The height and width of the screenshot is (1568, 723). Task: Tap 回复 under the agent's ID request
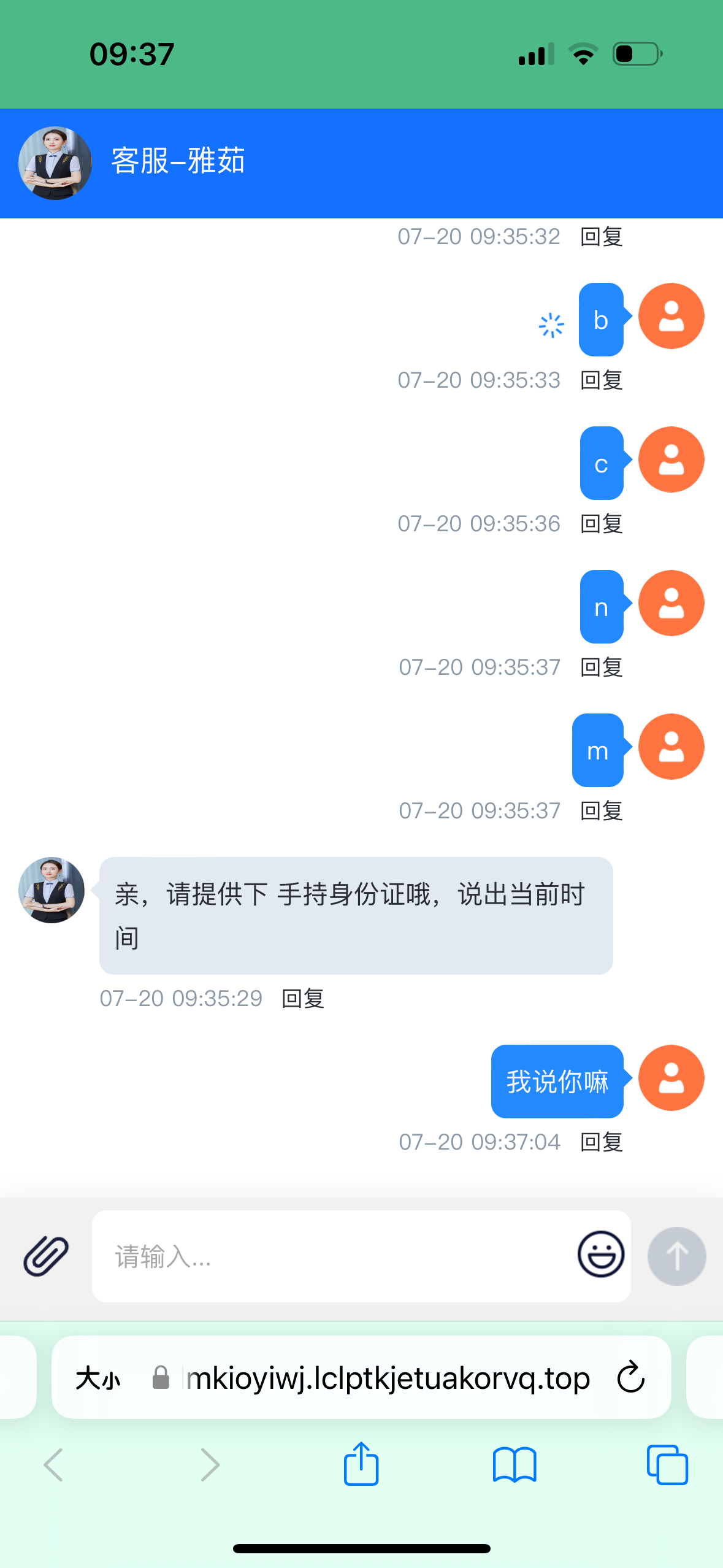click(302, 998)
